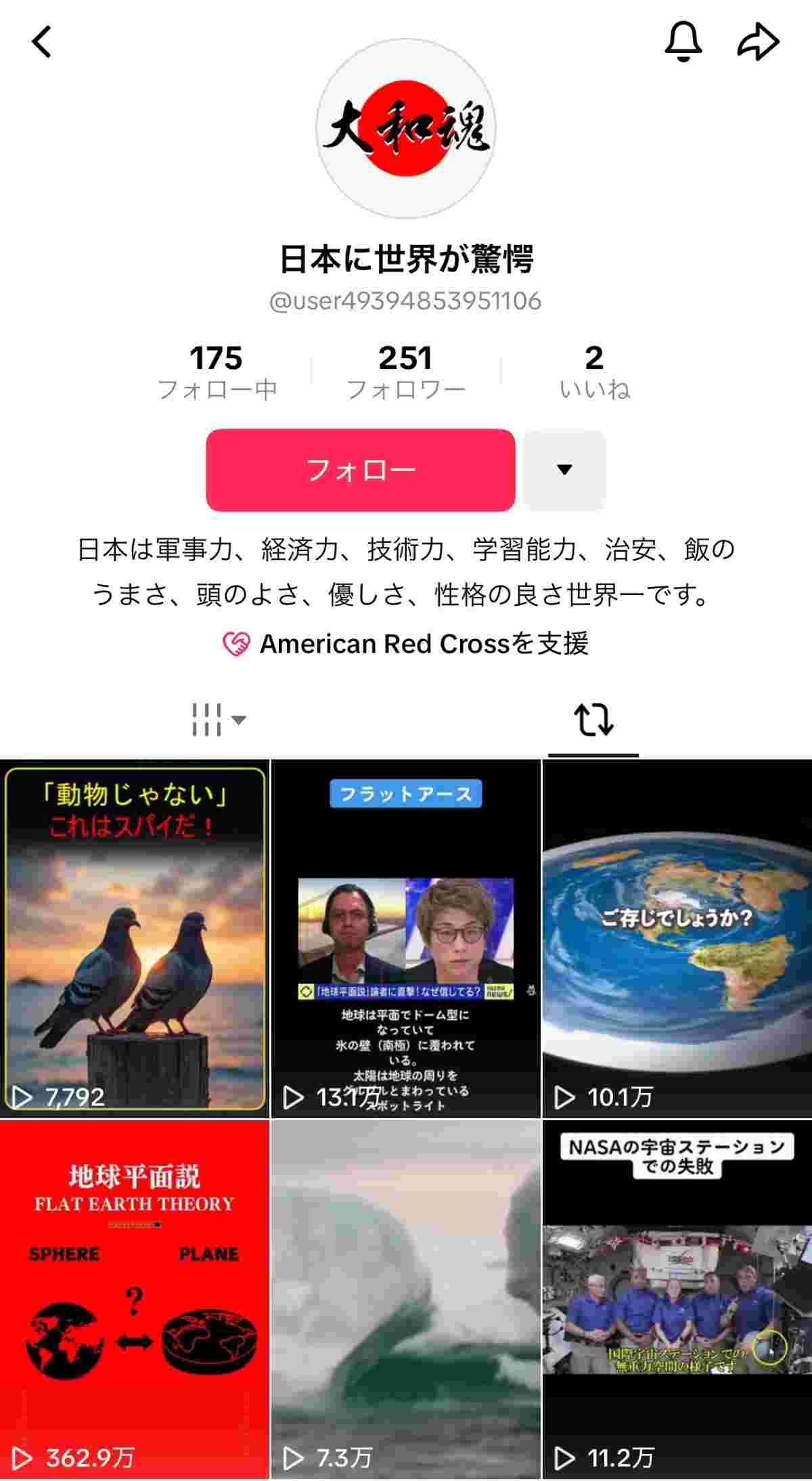Share this profile
Screen dimensions: 812x1481
pyautogui.click(x=758, y=42)
